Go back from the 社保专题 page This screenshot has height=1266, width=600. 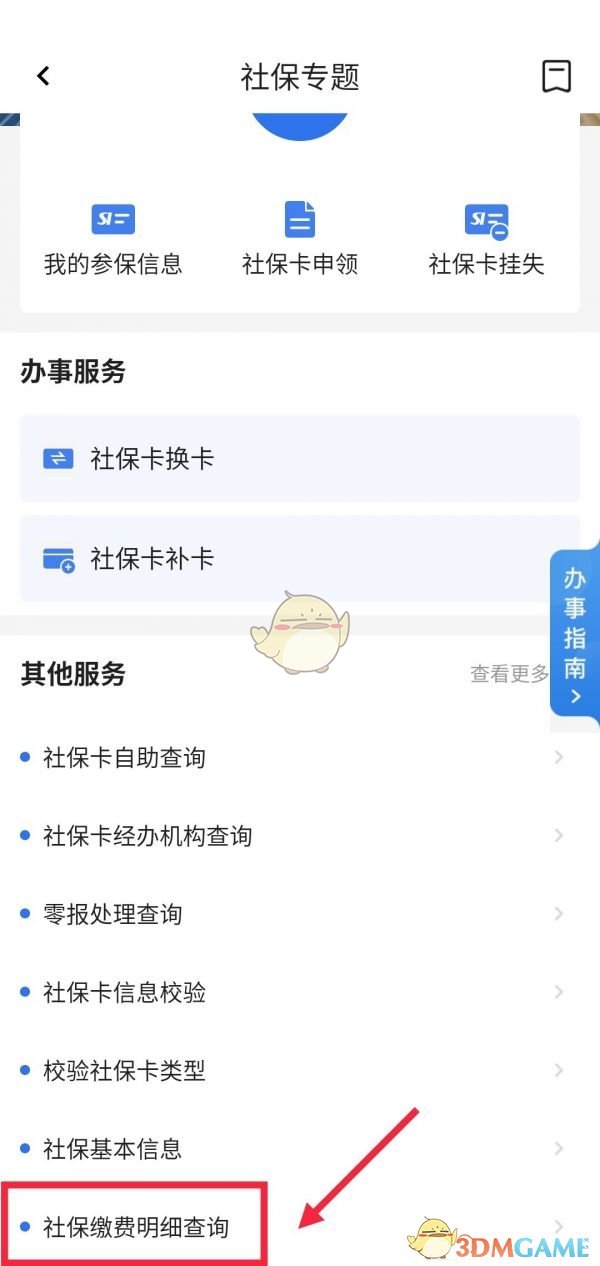pyautogui.click(x=43, y=76)
